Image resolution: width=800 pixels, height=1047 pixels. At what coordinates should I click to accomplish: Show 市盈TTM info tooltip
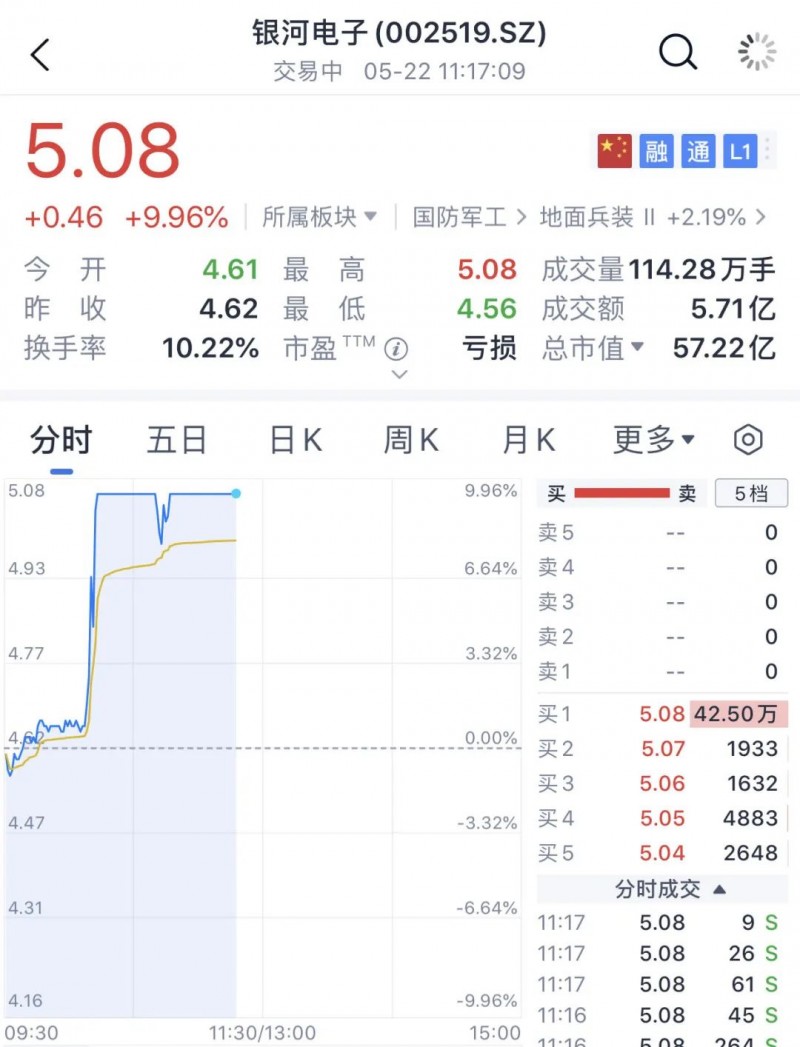tap(397, 349)
